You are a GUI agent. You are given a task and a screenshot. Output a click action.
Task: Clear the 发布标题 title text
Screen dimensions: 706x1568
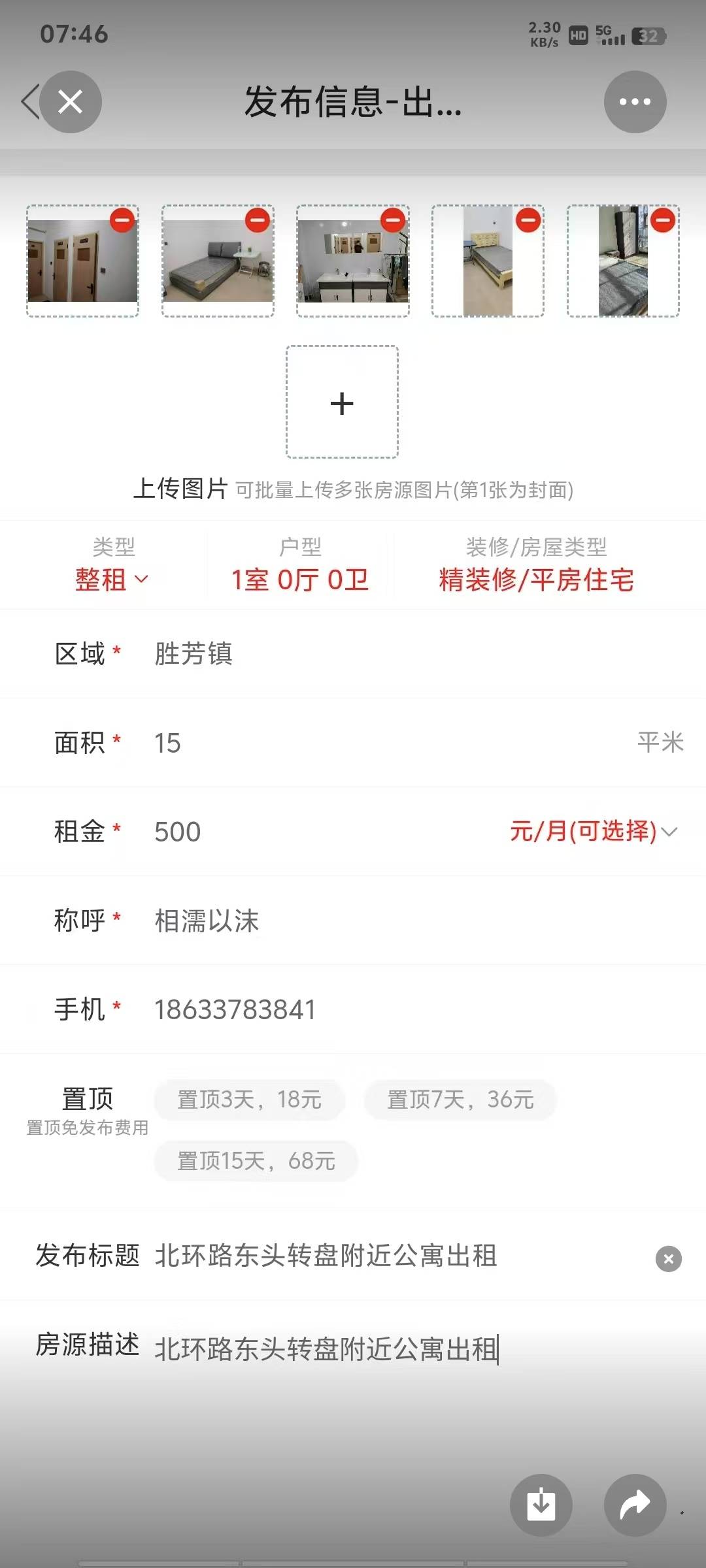(x=668, y=1258)
